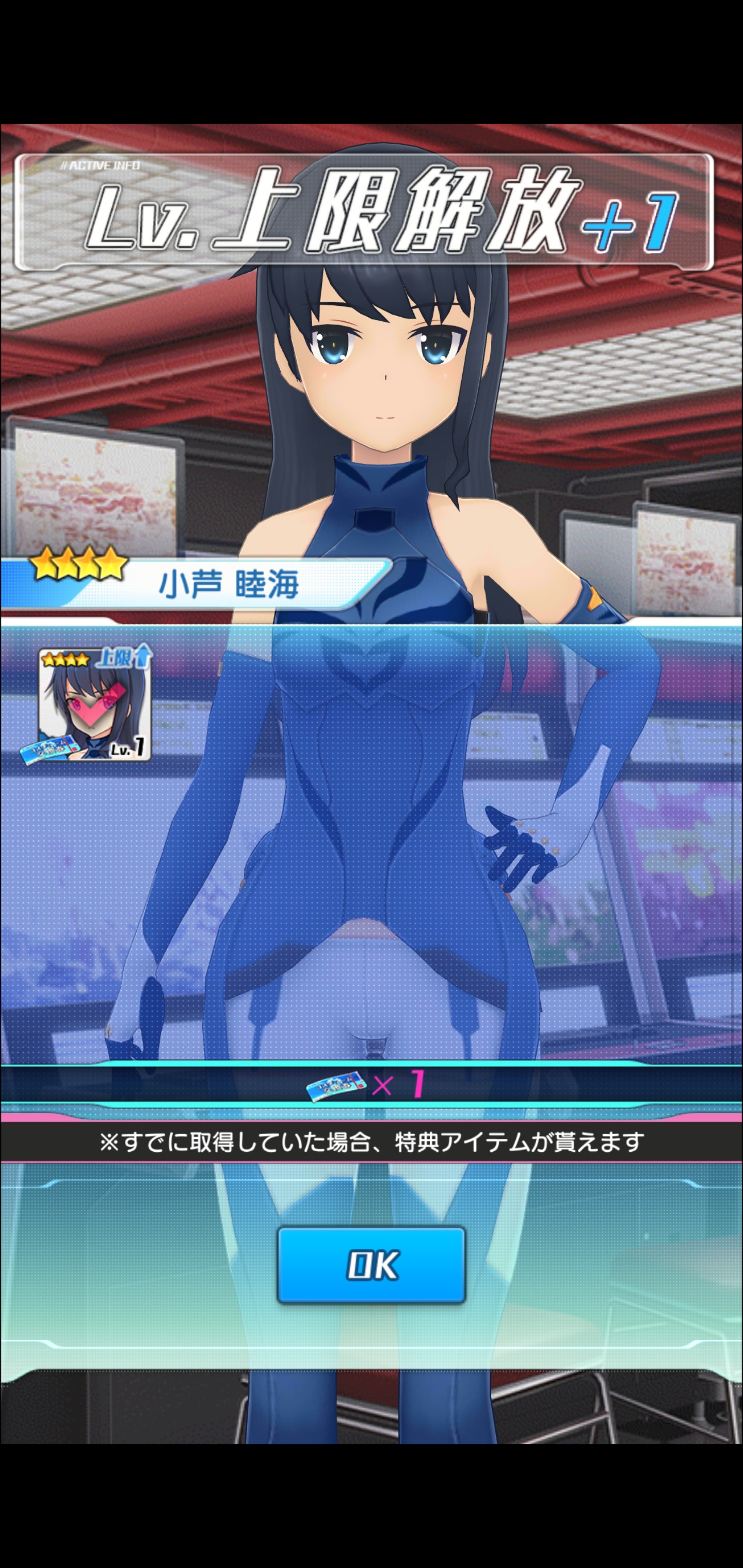Open the 小芦 睦海 character card thumbnail

pos(94,705)
